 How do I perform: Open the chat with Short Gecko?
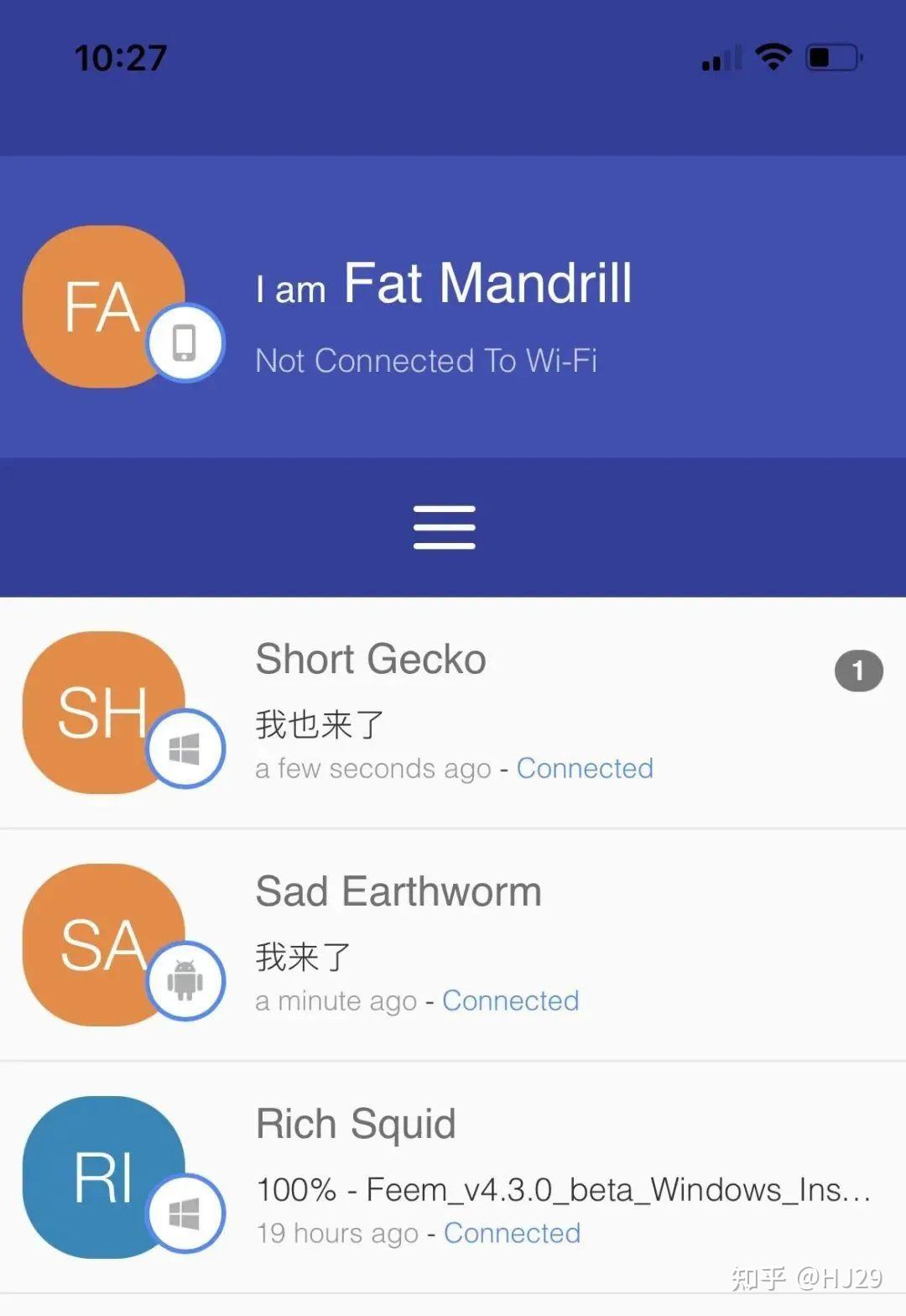click(x=453, y=713)
